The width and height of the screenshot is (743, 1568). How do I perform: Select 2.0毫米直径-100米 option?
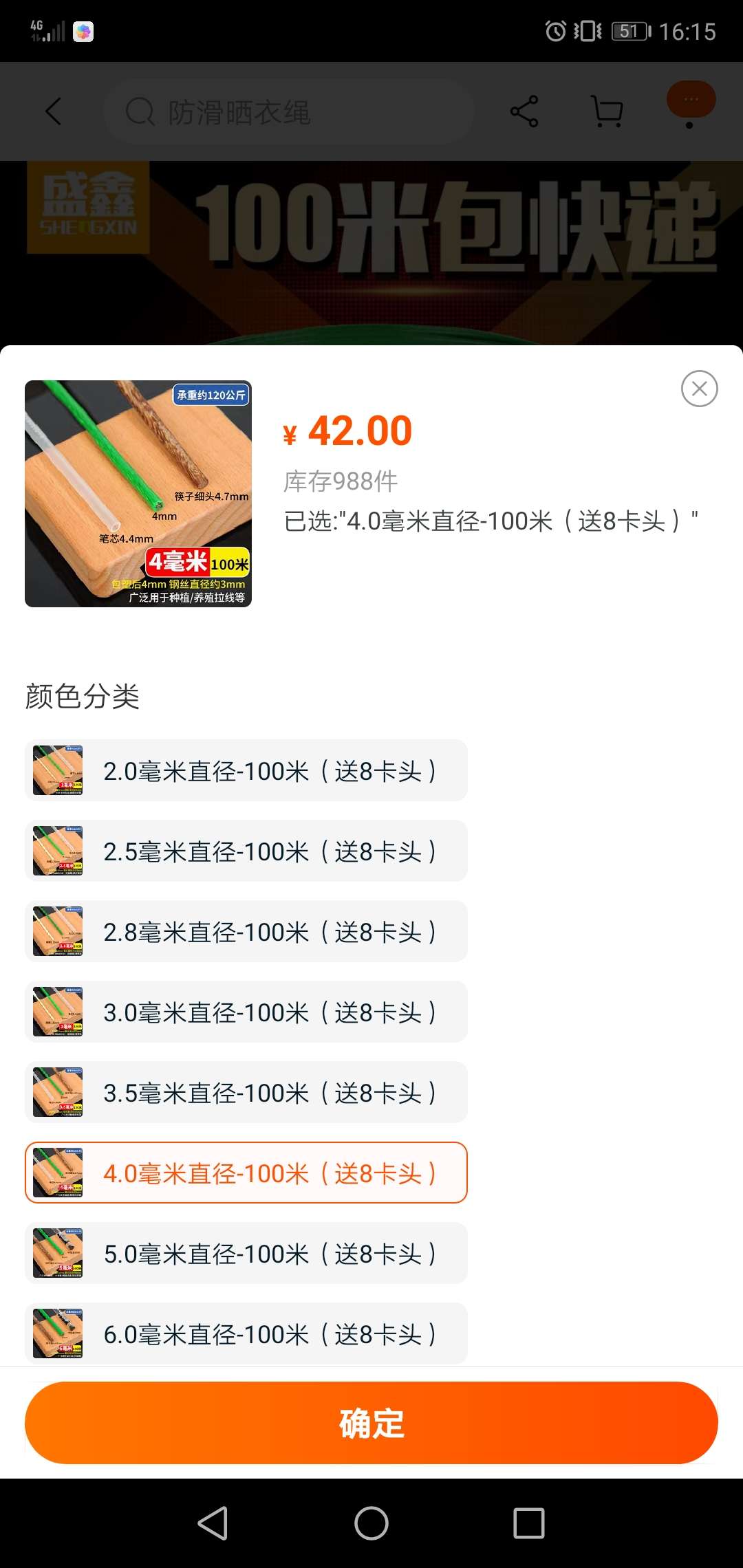246,770
